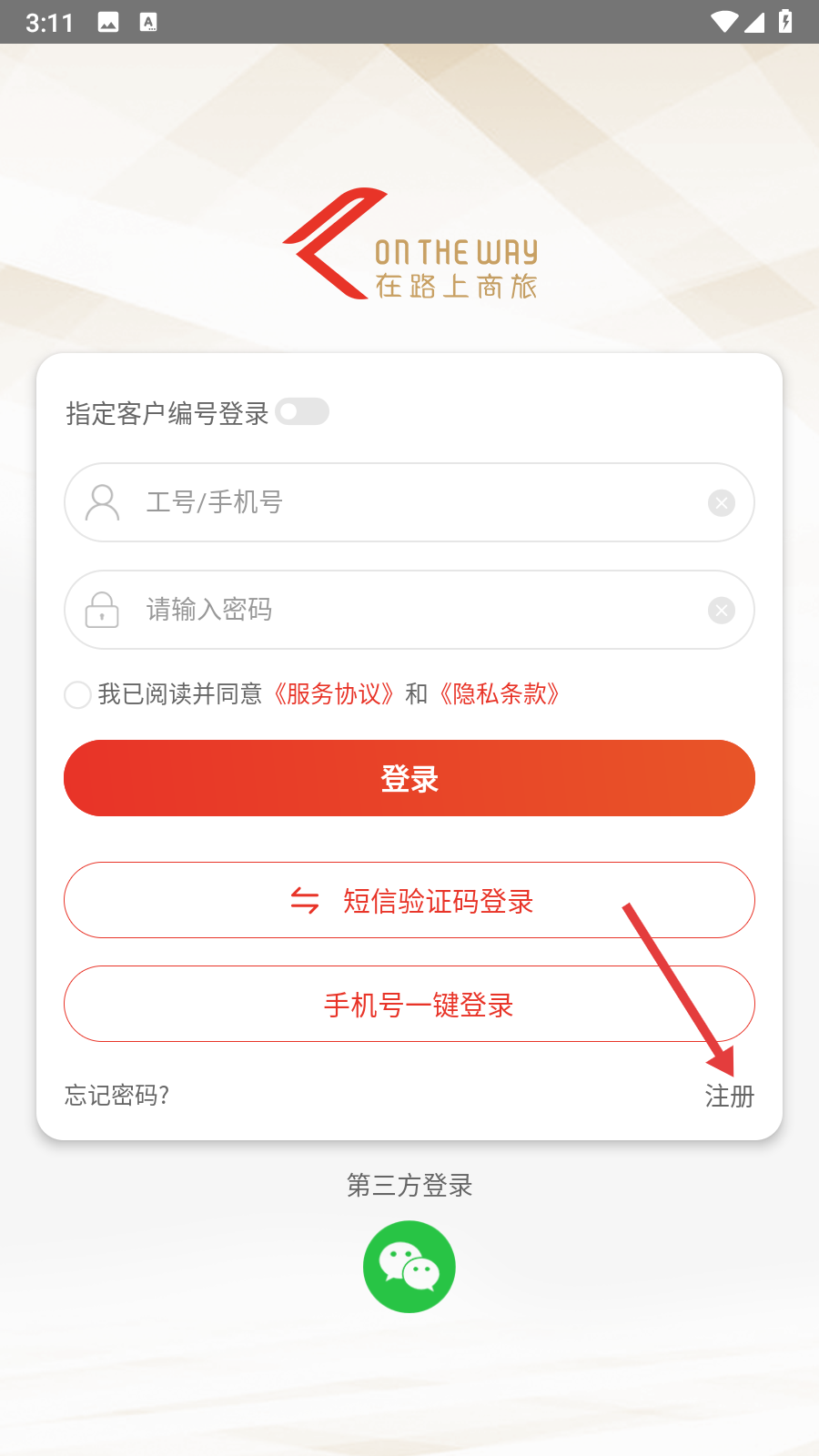Toggle 指定客户编号登录 switch

click(302, 412)
